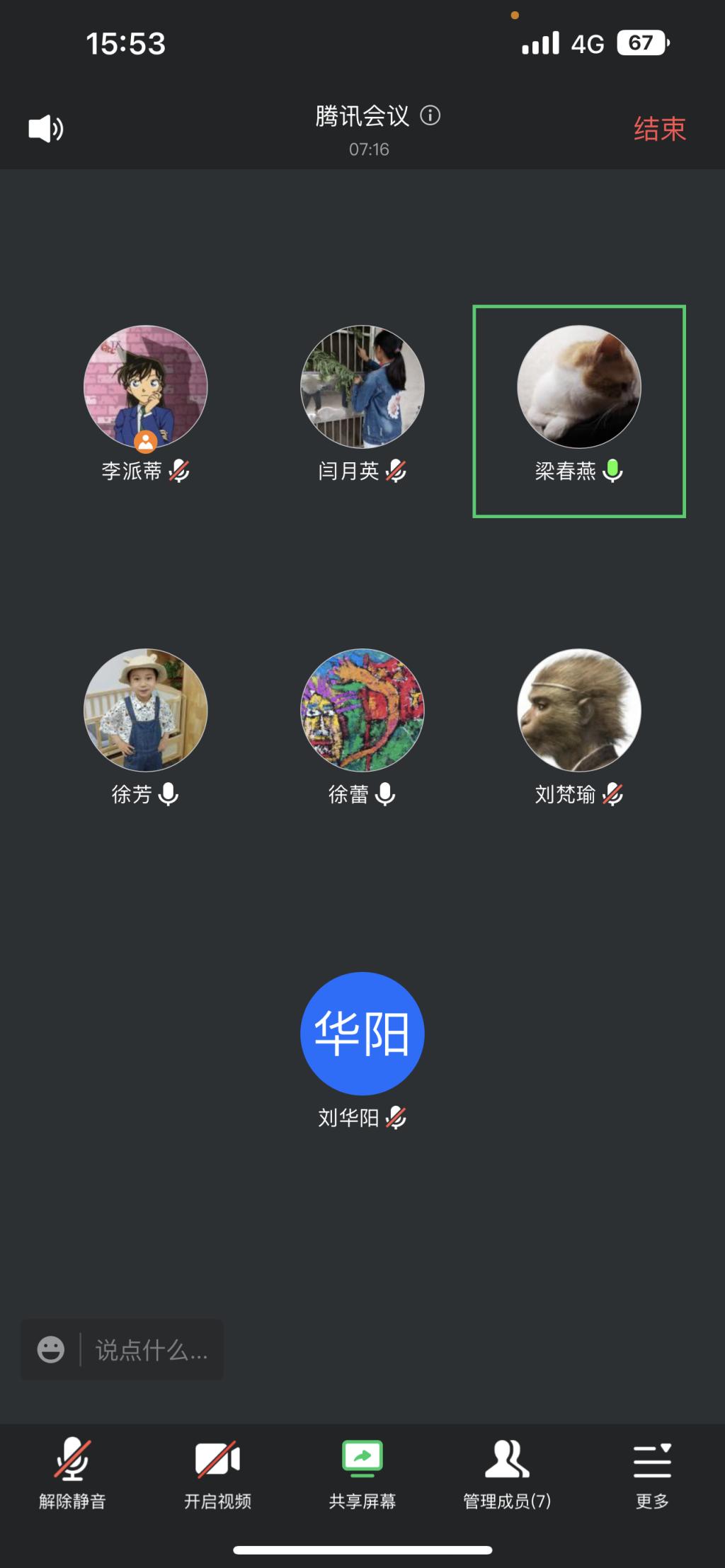Open 梁春燕's participant tile

click(x=579, y=411)
